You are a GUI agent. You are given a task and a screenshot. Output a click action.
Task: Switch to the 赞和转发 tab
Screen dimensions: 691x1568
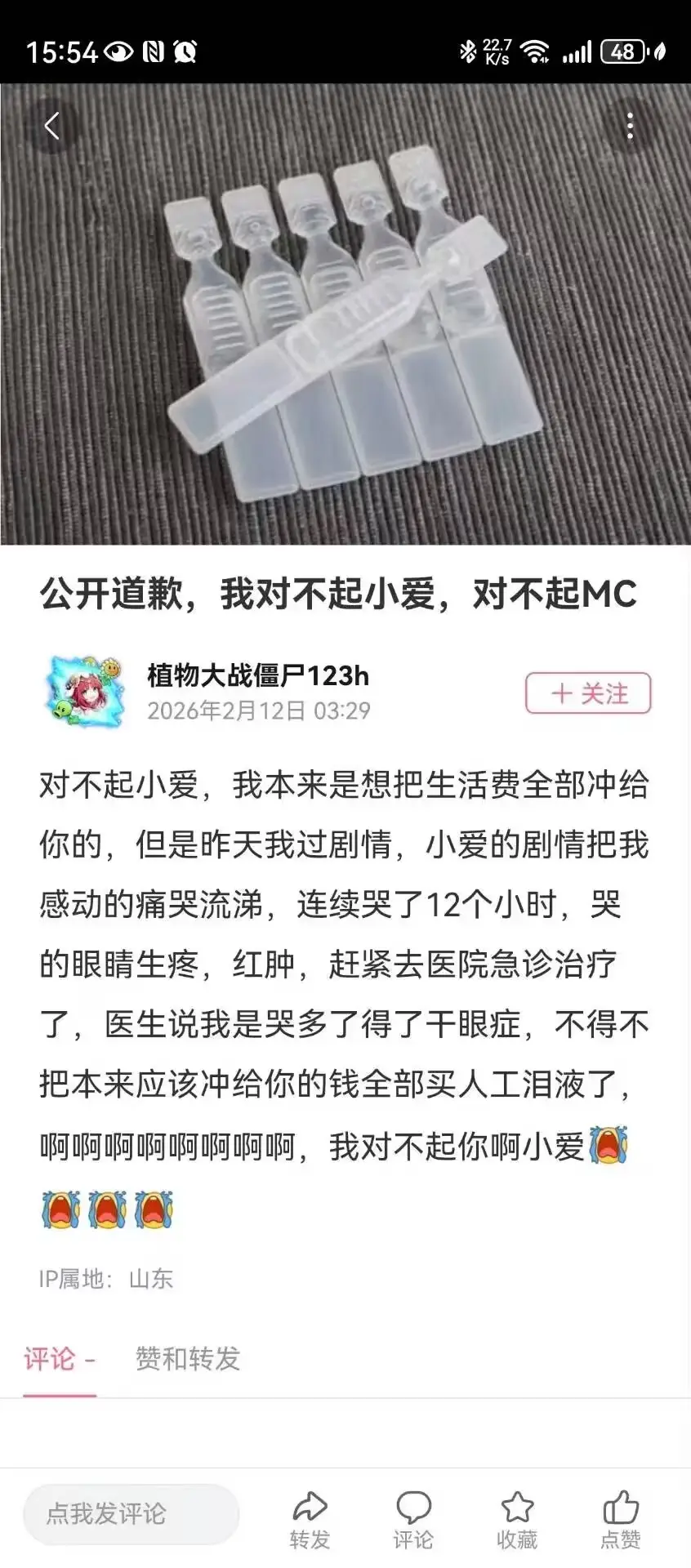pyautogui.click(x=188, y=1359)
